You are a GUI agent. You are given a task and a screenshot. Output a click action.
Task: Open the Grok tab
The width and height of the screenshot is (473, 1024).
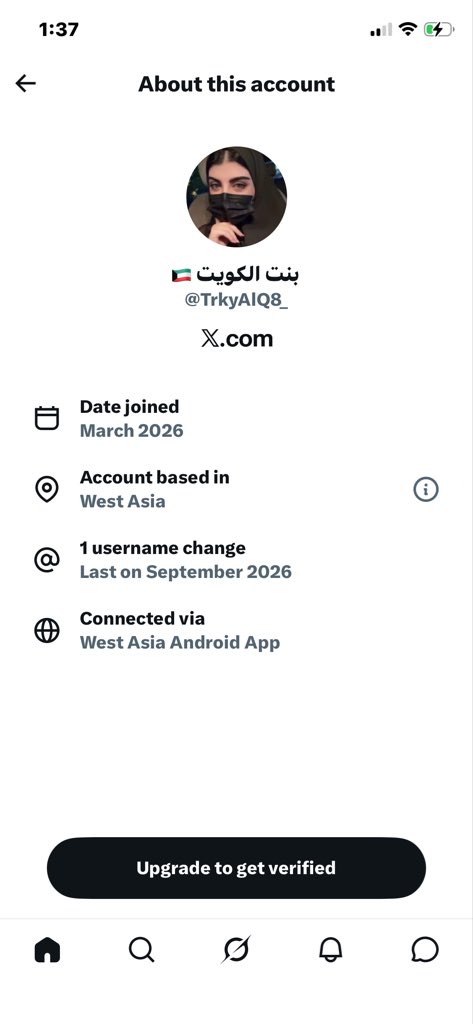point(236,950)
